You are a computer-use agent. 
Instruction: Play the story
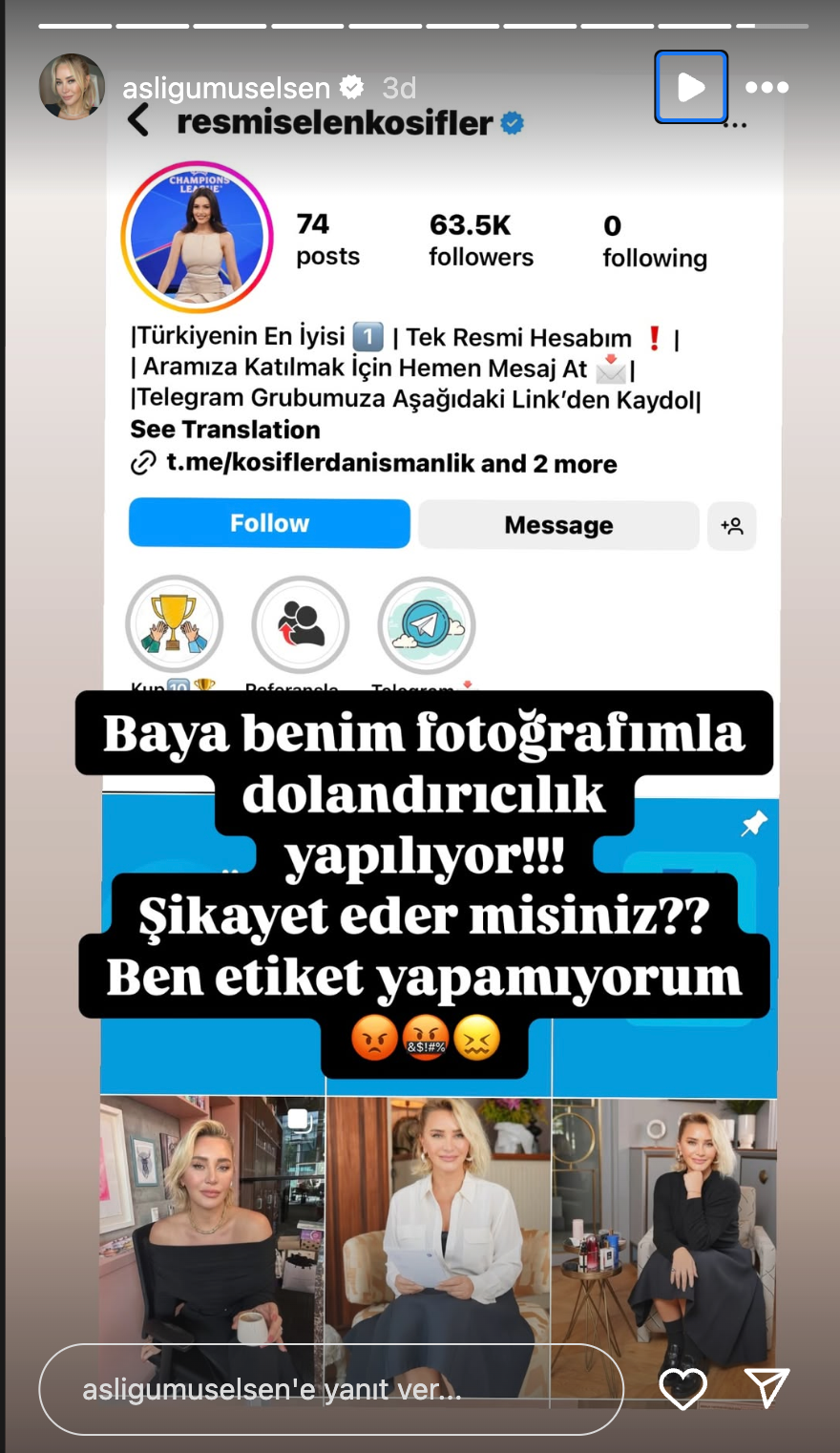point(691,87)
